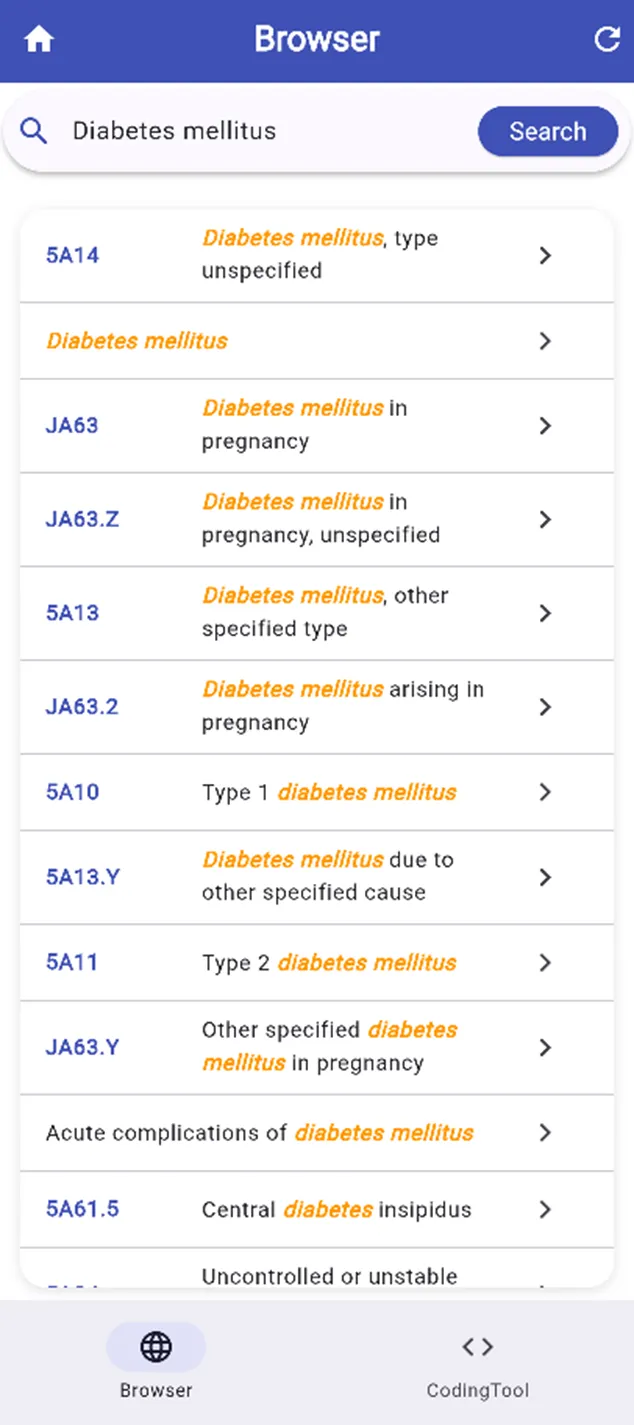Switch to the CodingTool tab

(477, 1362)
